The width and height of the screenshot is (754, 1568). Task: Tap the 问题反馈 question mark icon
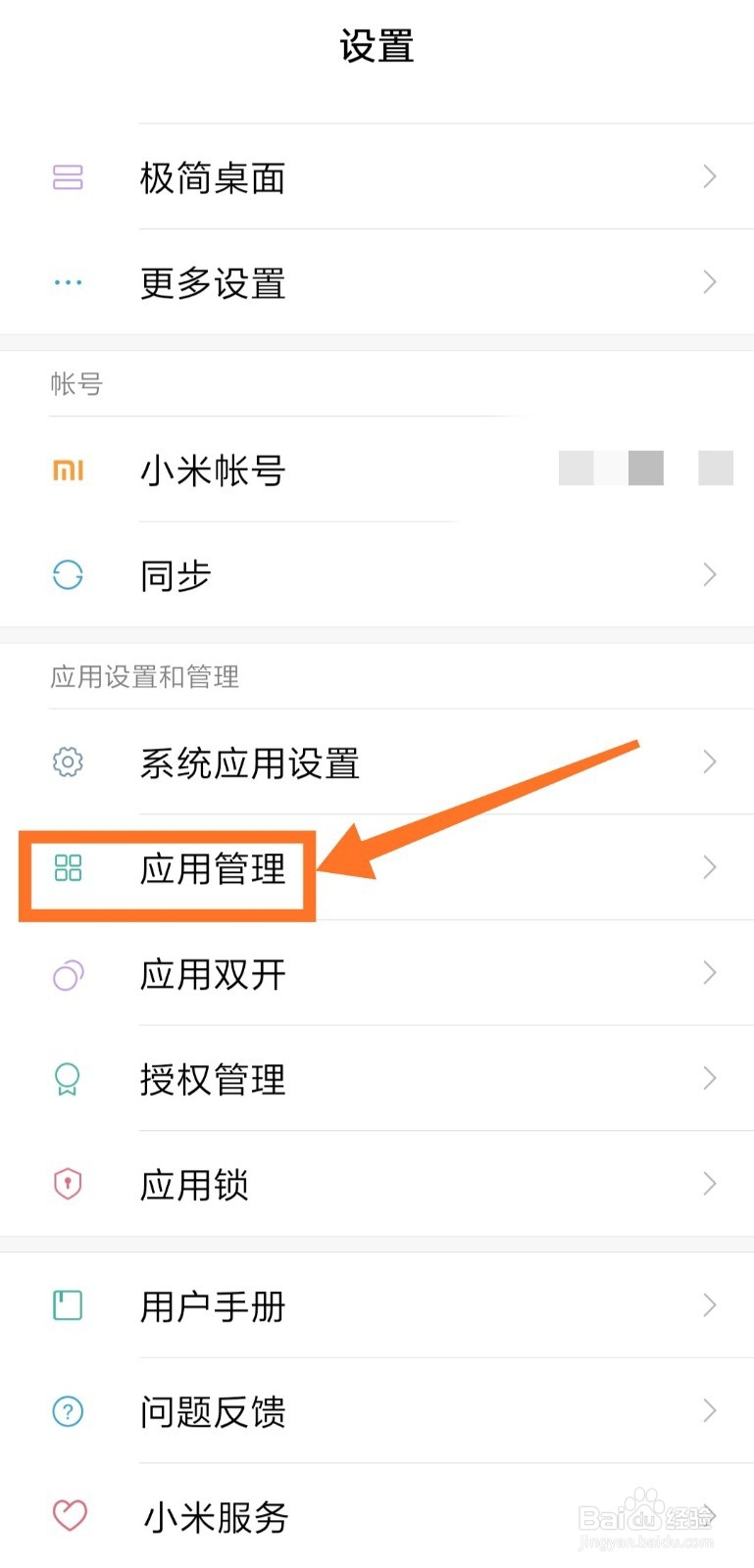tap(67, 1411)
